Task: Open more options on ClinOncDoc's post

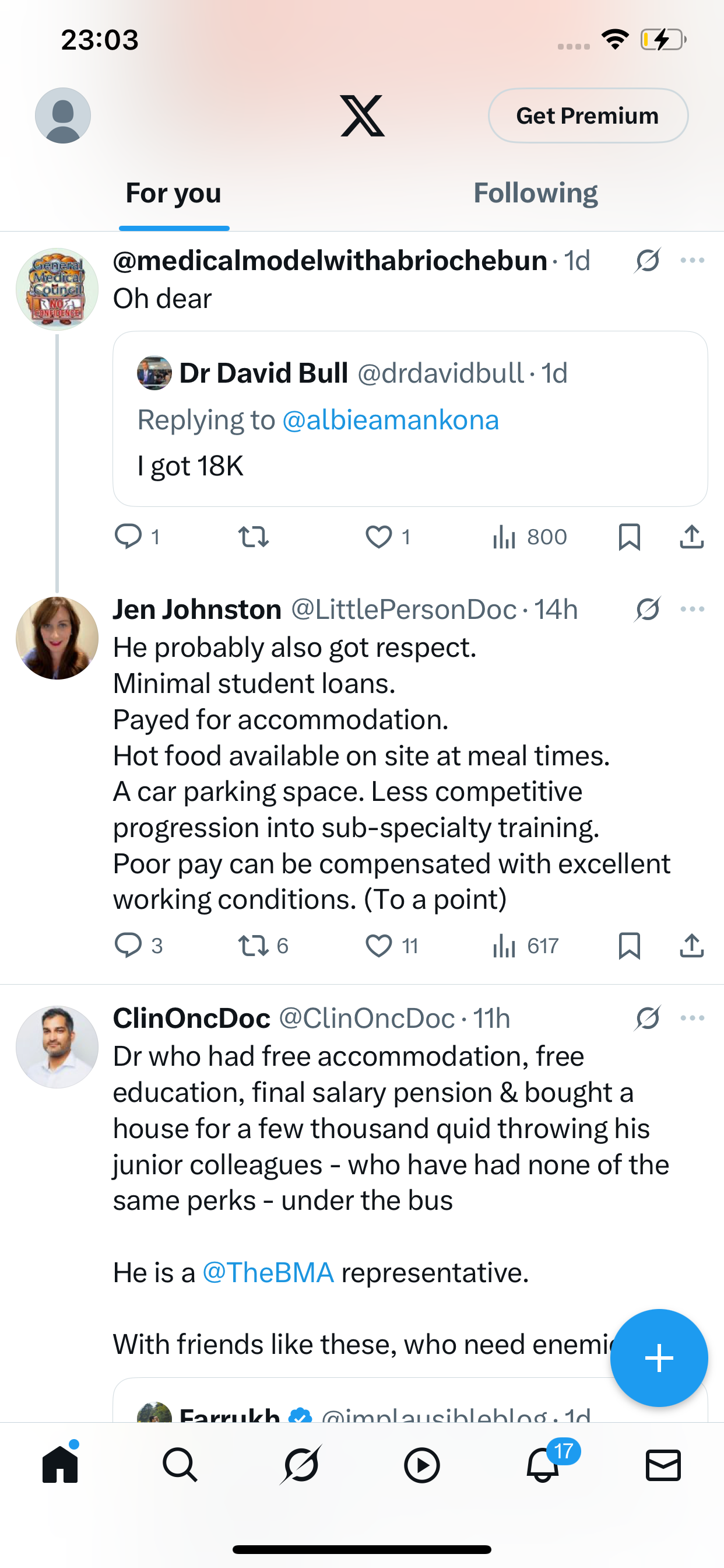Action: (x=693, y=1018)
